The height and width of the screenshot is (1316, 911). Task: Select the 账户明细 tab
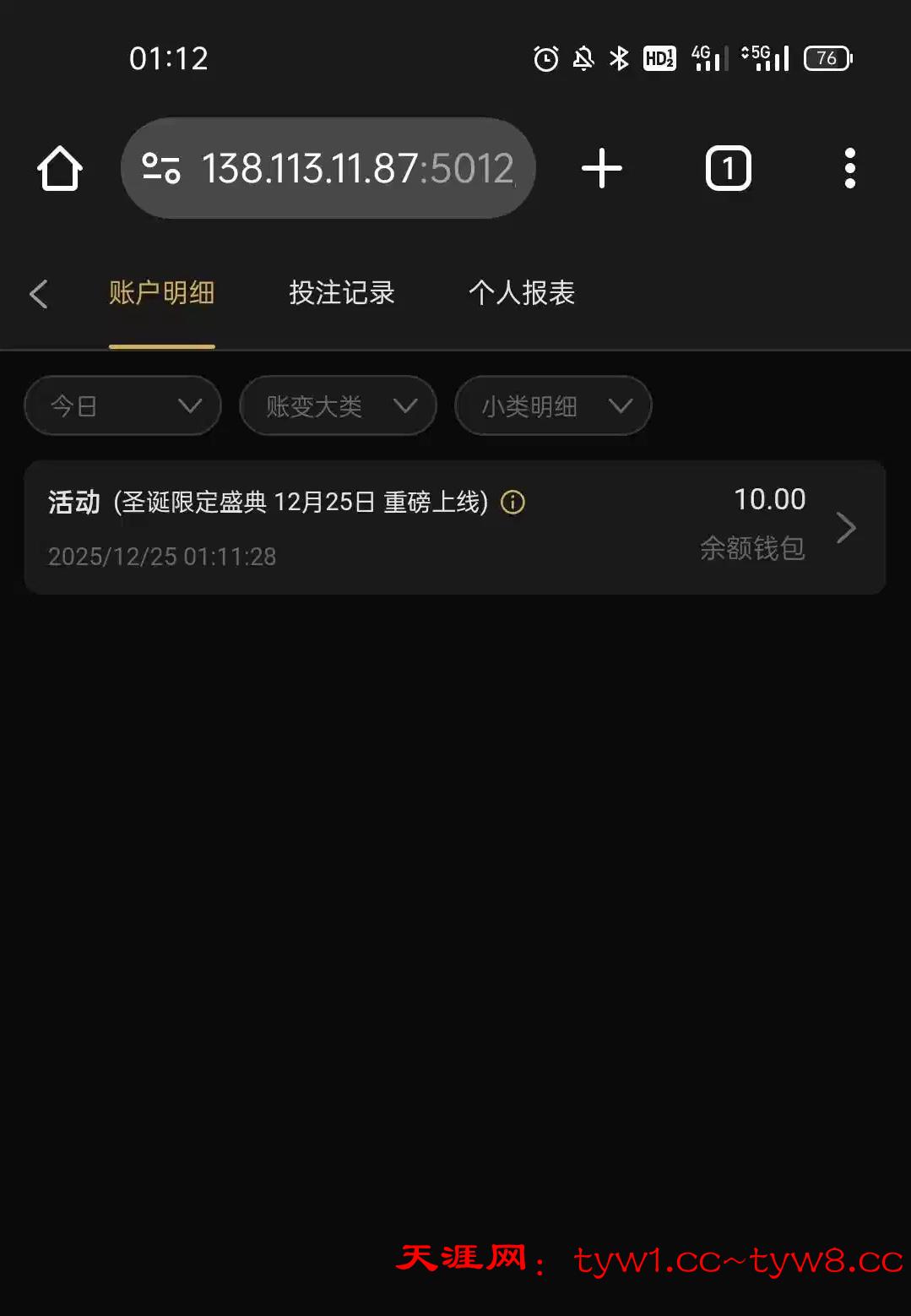161,294
